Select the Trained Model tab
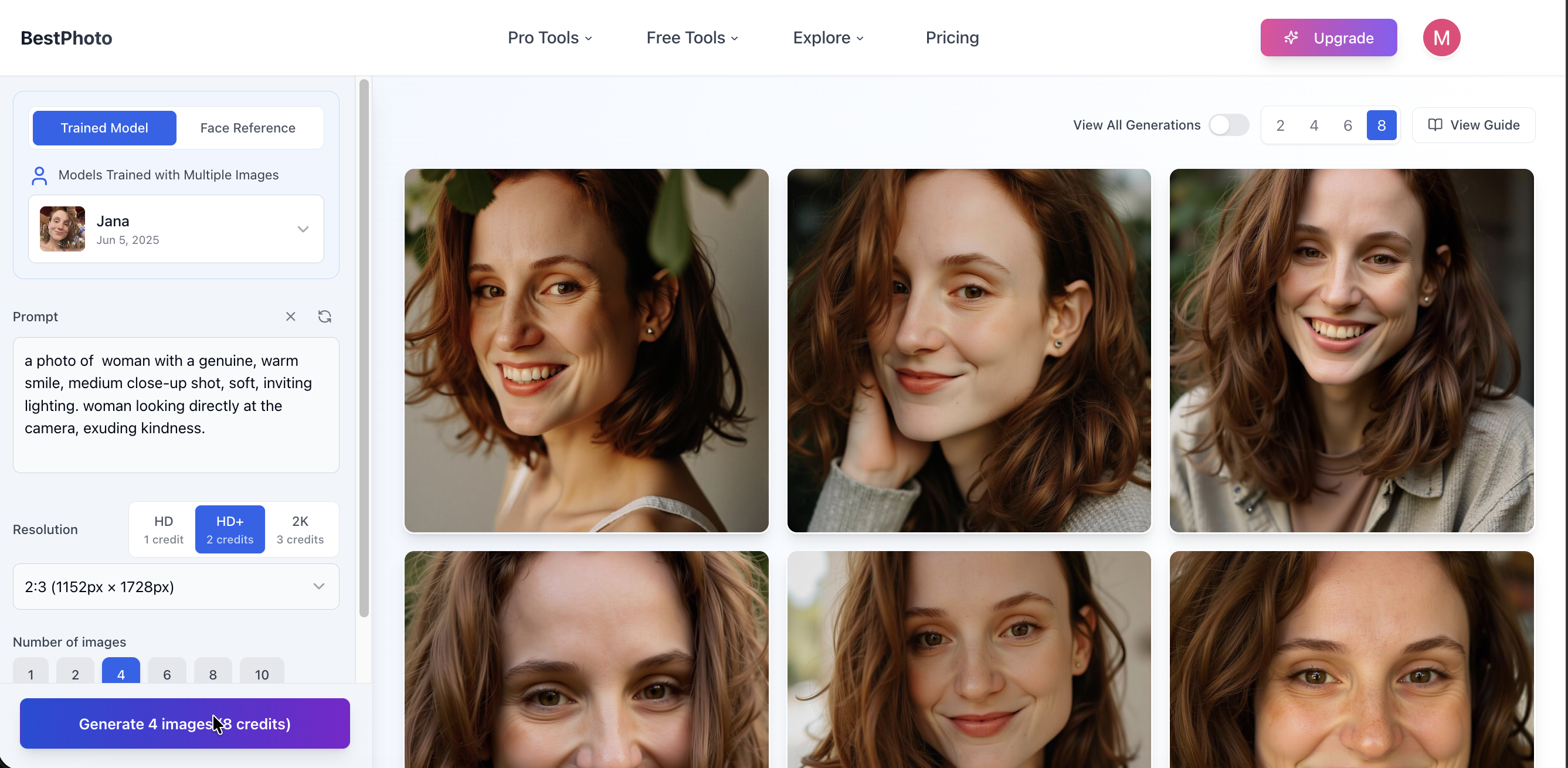1568x768 pixels. (104, 128)
